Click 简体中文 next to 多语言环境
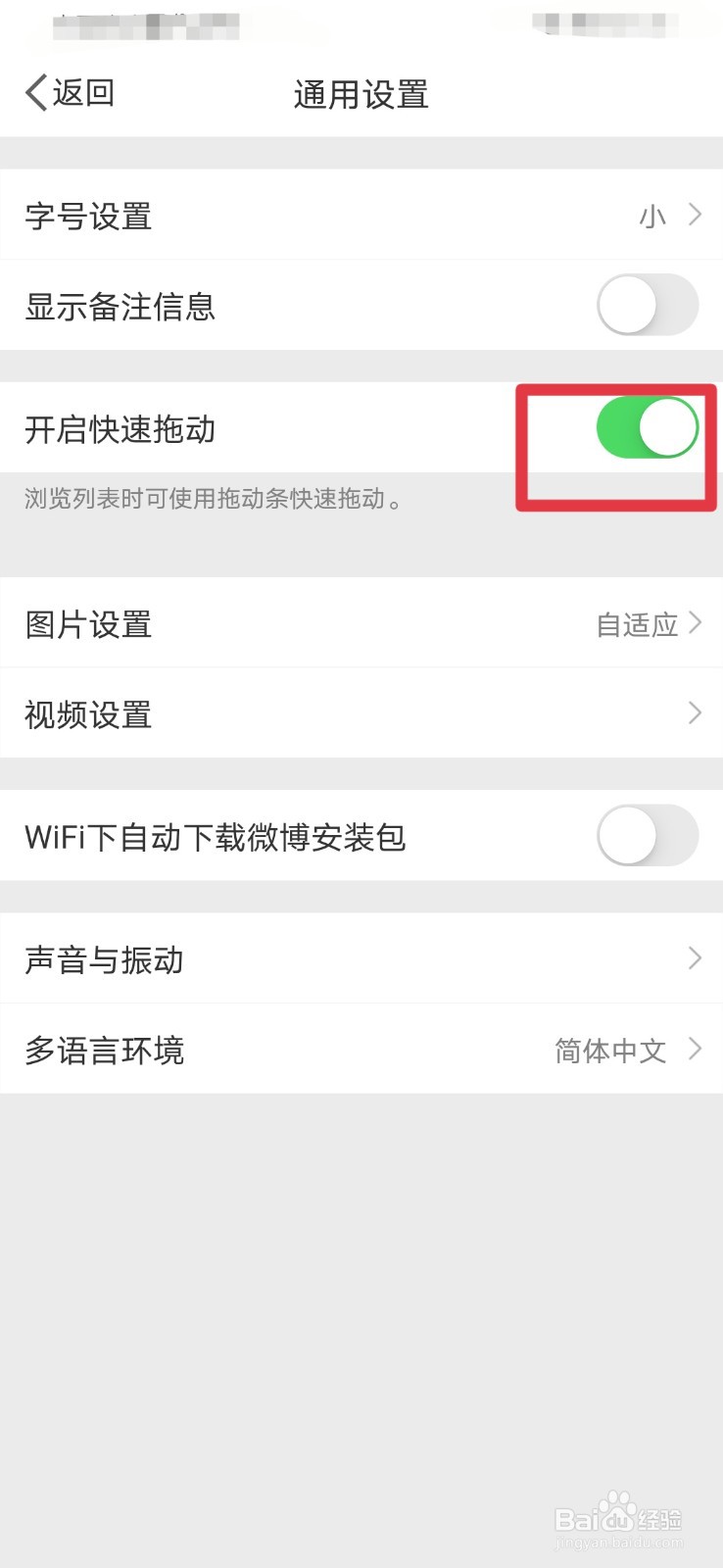723x1568 pixels. [609, 1050]
